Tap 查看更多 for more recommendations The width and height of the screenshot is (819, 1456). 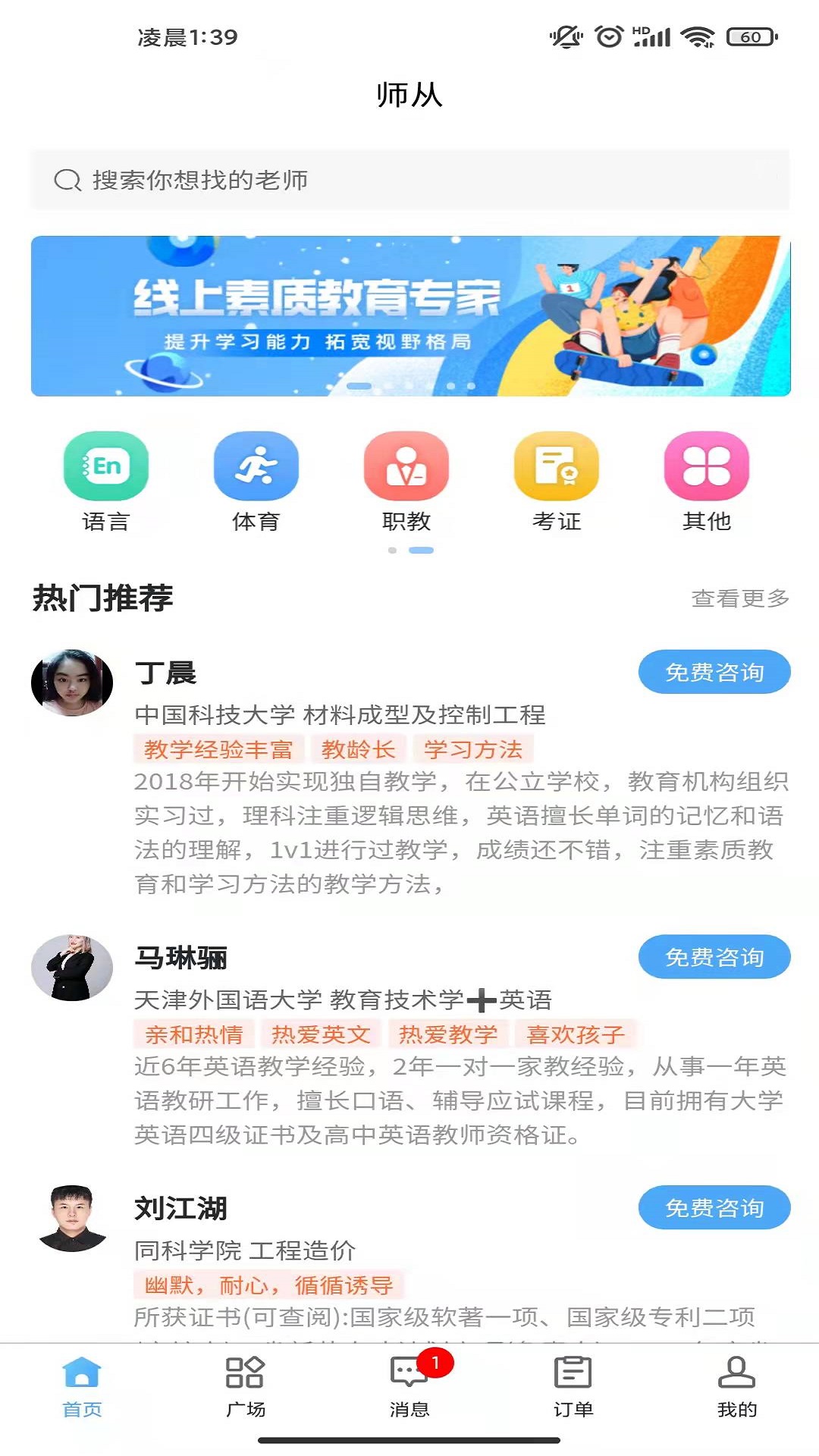pos(739,598)
